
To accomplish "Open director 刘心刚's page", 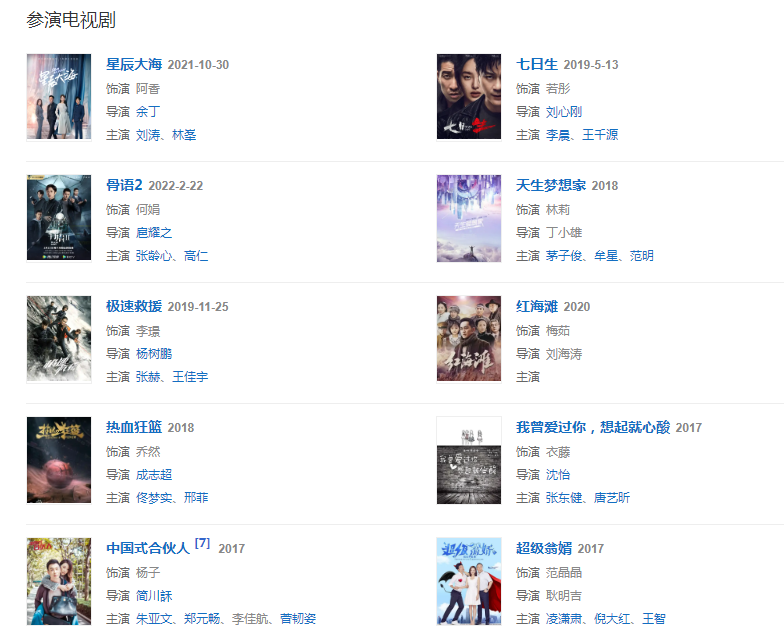I will (x=564, y=112).
